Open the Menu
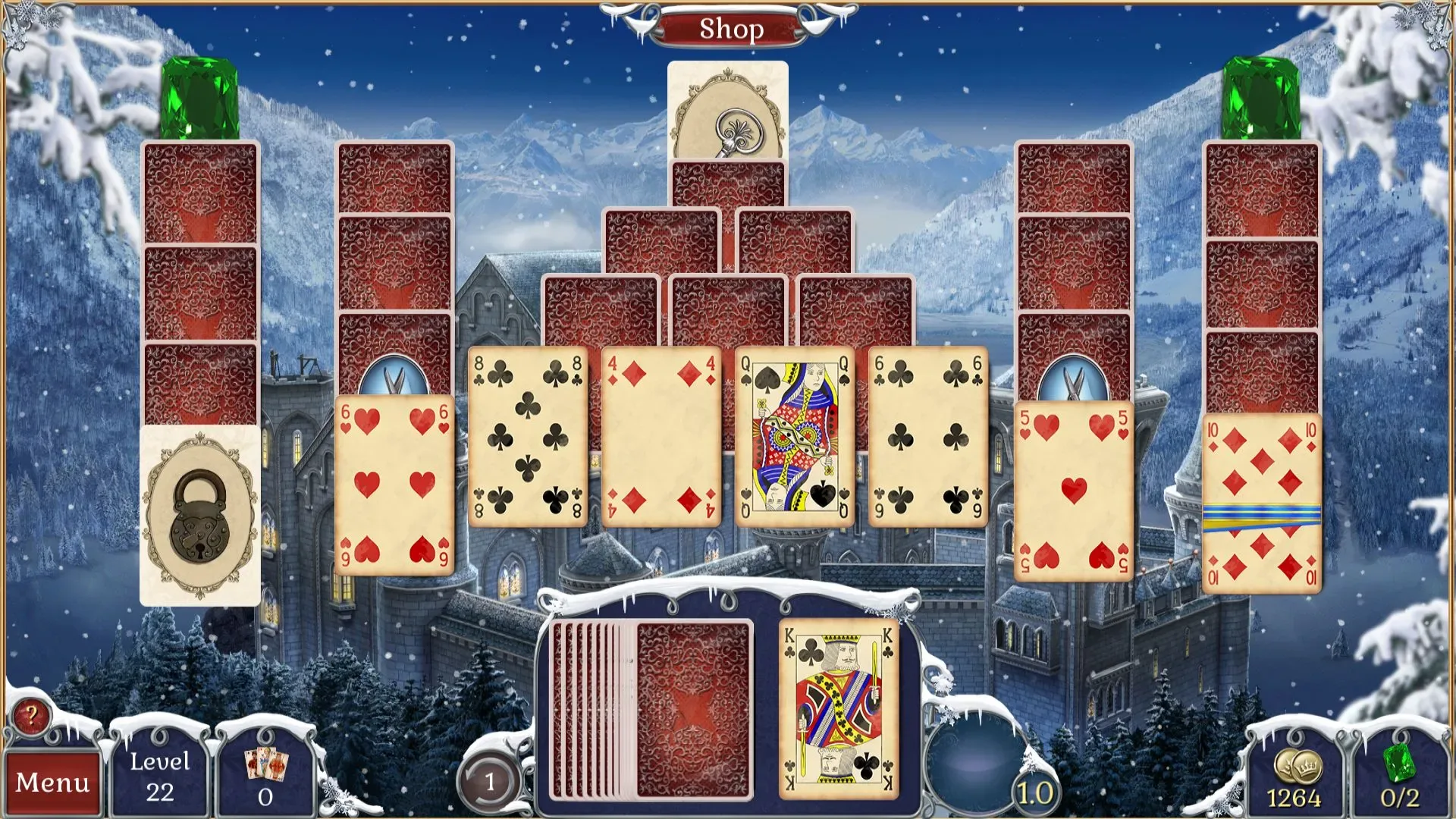Viewport: 1456px width, 819px height. (52, 782)
